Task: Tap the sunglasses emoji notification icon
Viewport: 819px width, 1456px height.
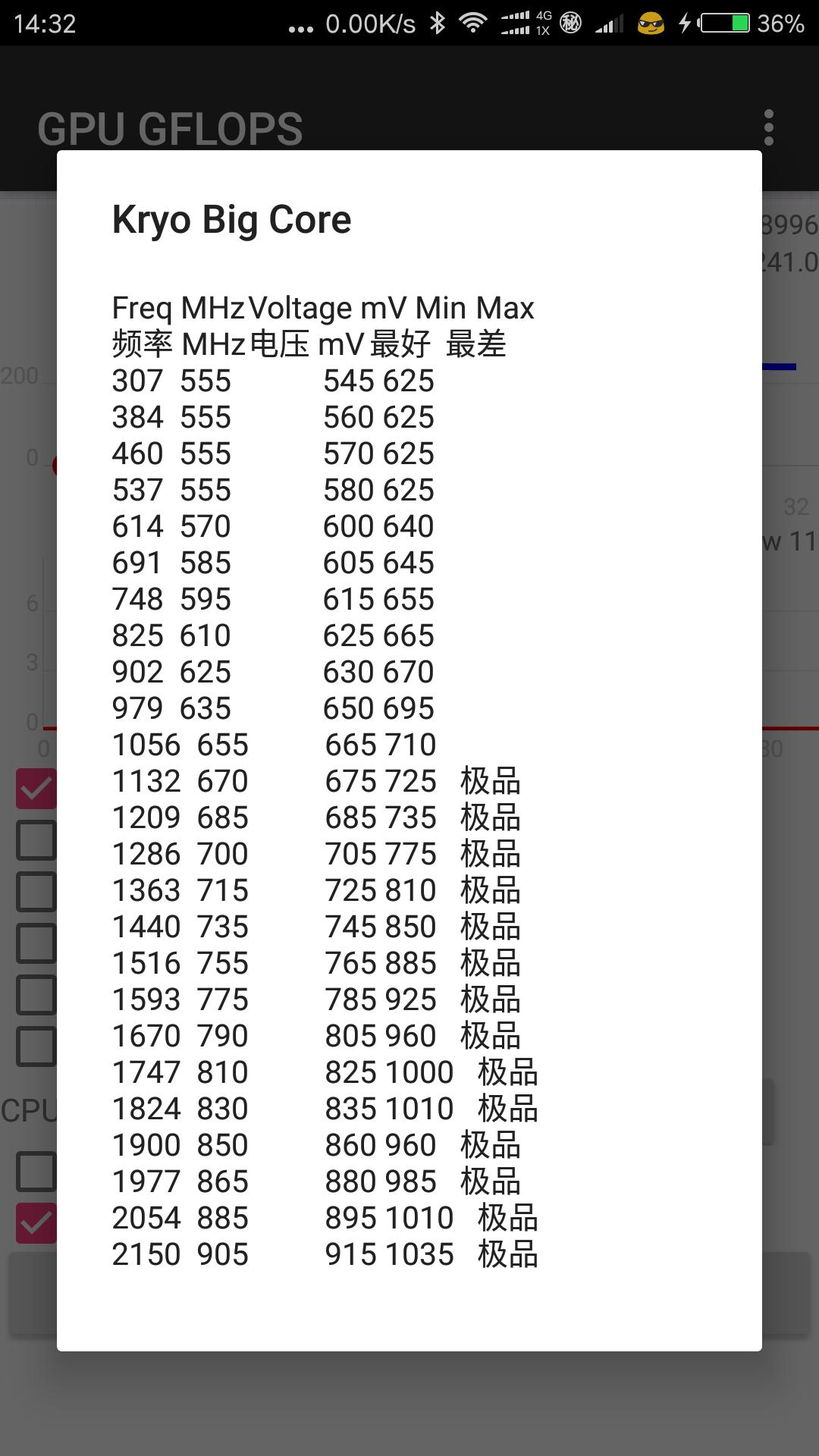Action: tap(654, 23)
